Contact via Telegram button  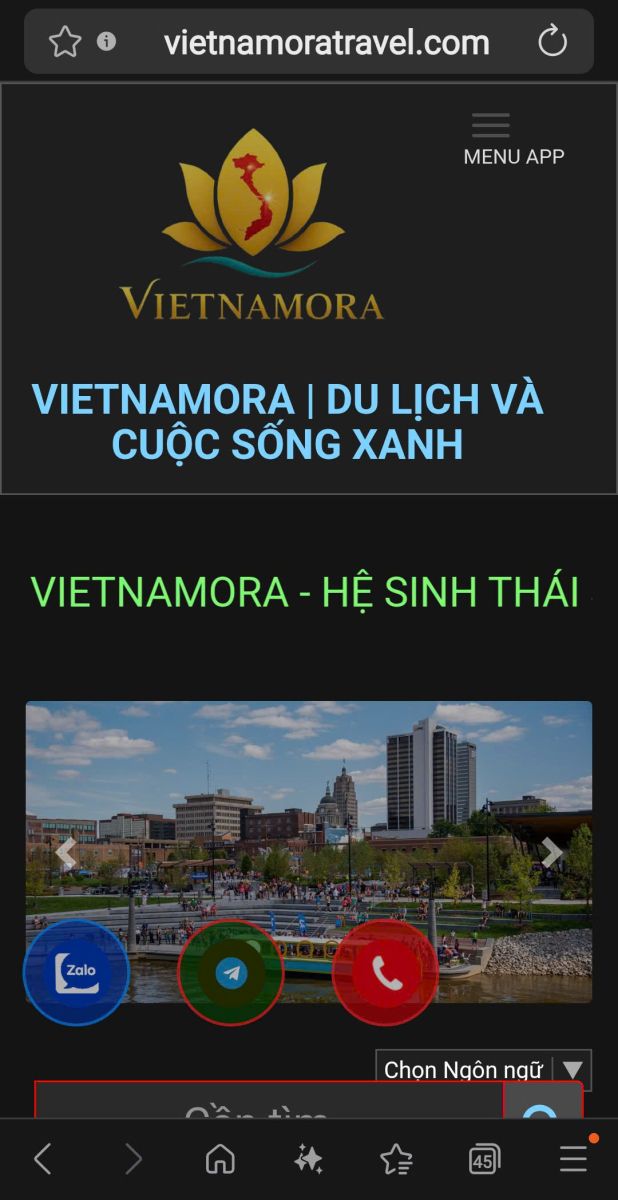point(231,972)
